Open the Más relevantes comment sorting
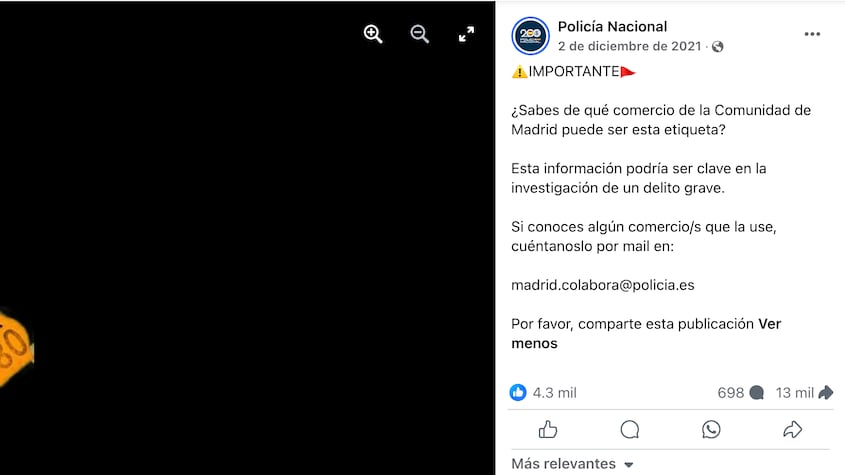The image size is (845, 475). pos(572,464)
